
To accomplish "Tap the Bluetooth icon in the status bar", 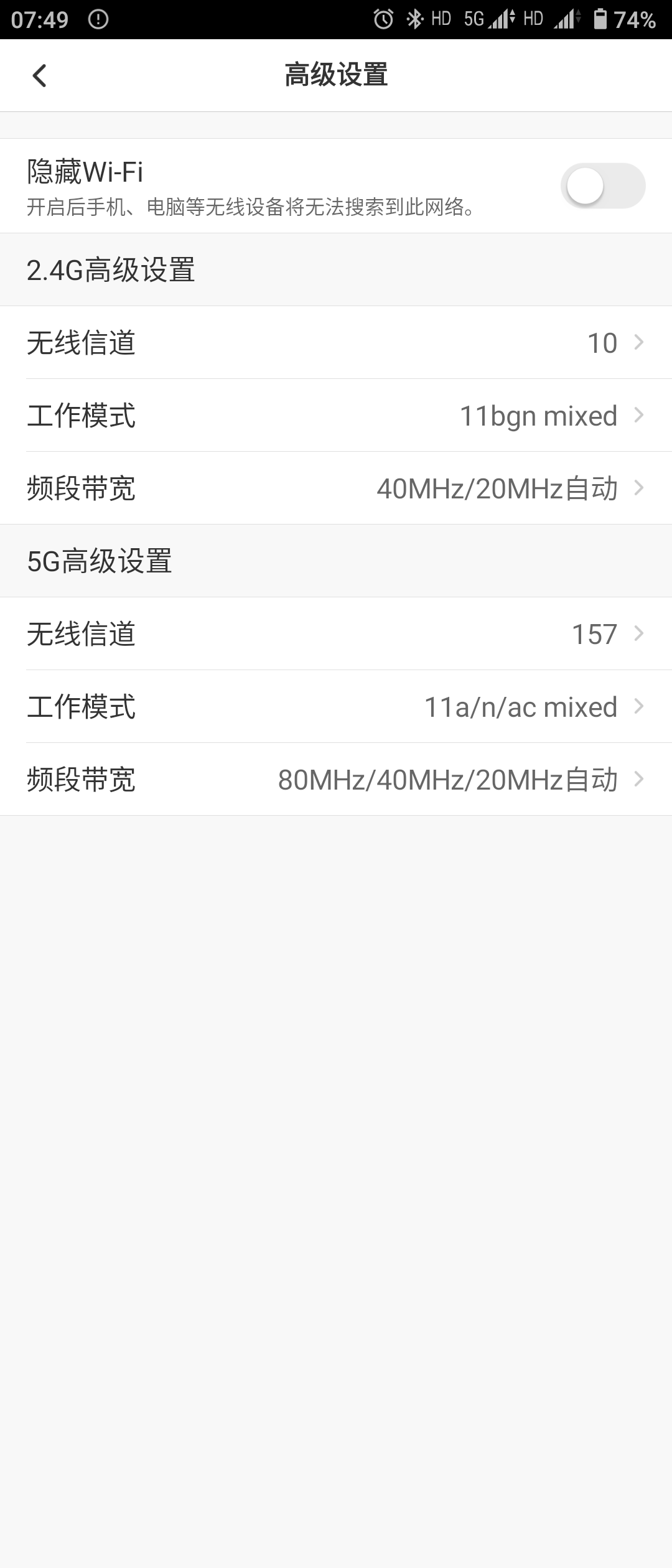I will (416, 19).
